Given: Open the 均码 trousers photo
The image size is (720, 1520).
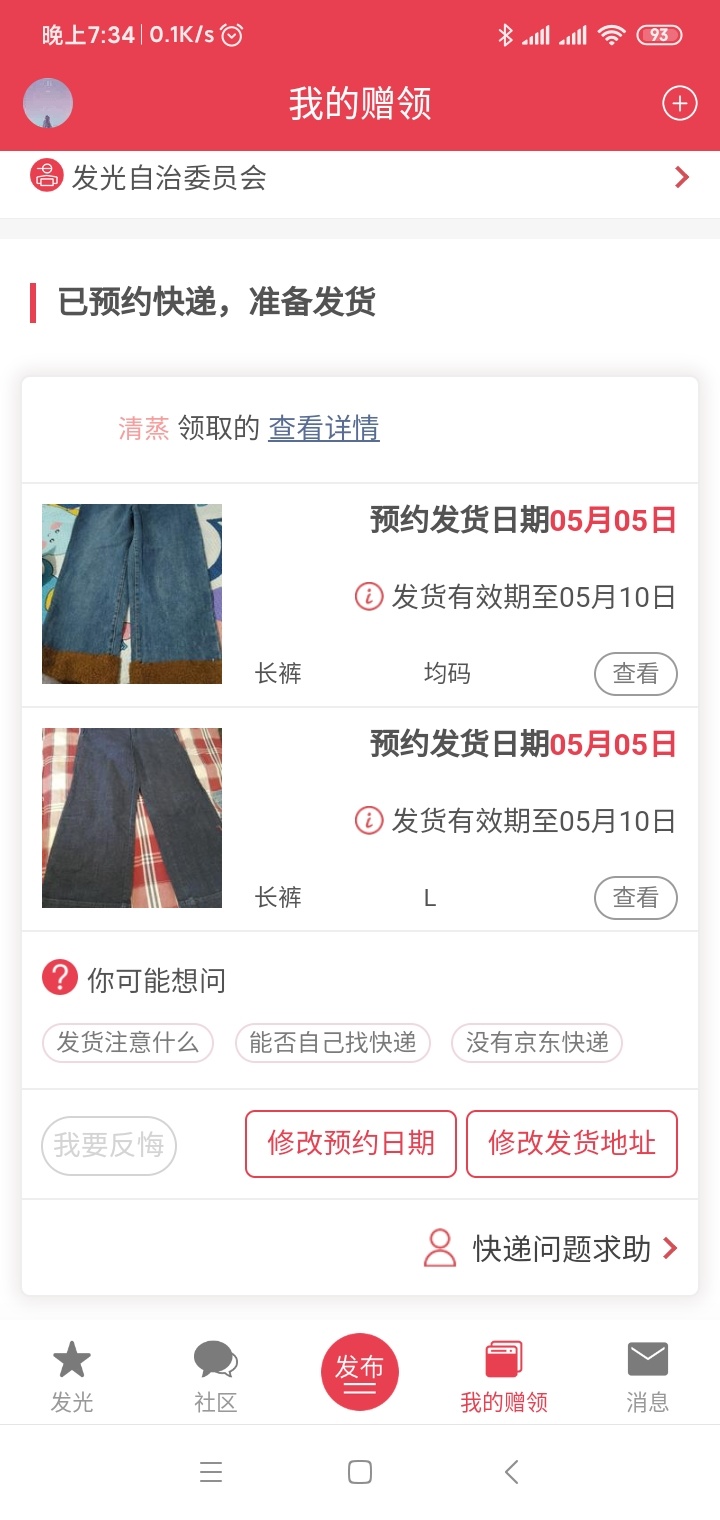Looking at the screenshot, I should coord(132,594).
